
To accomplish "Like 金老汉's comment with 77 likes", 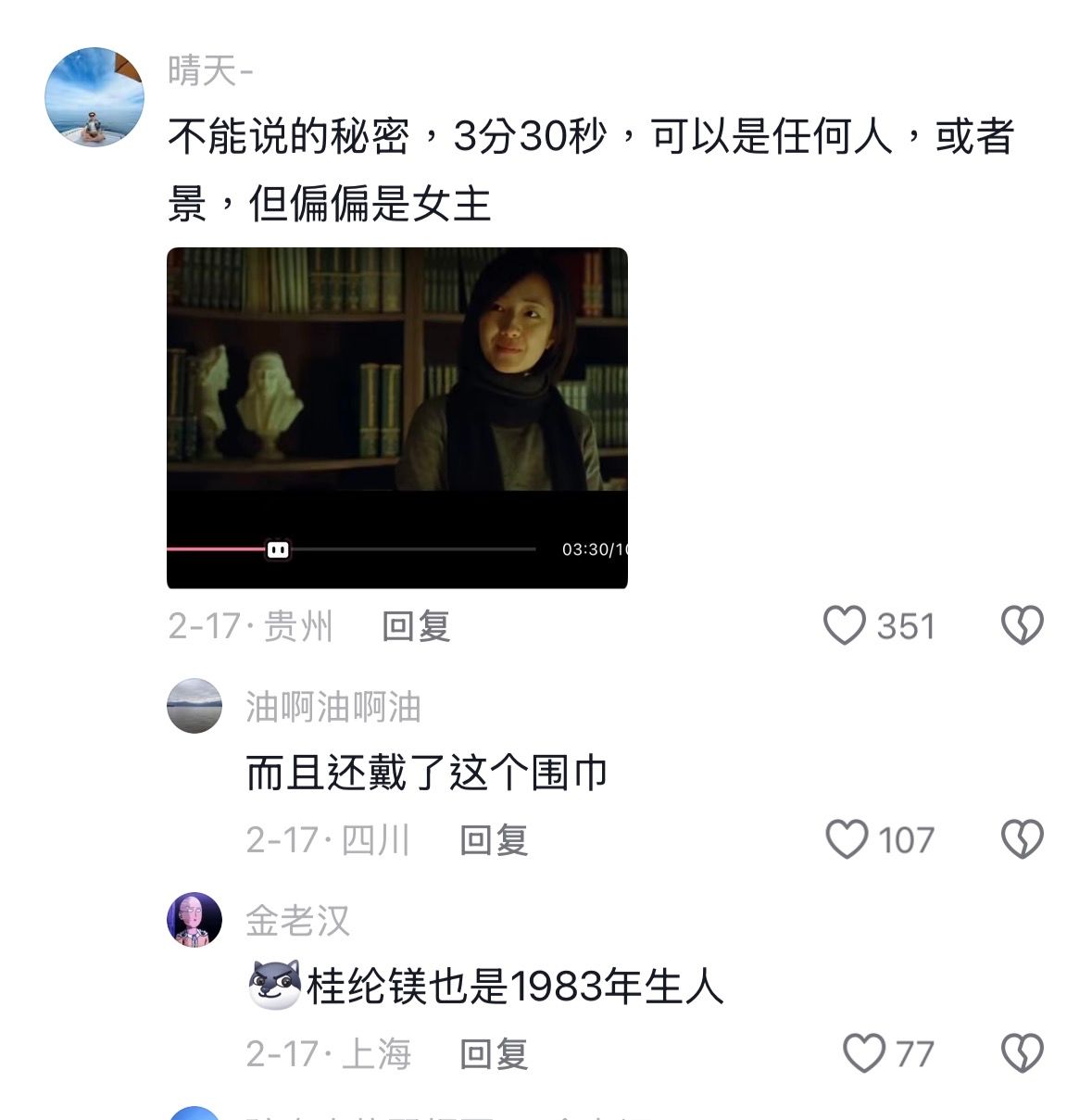I will point(864,1053).
